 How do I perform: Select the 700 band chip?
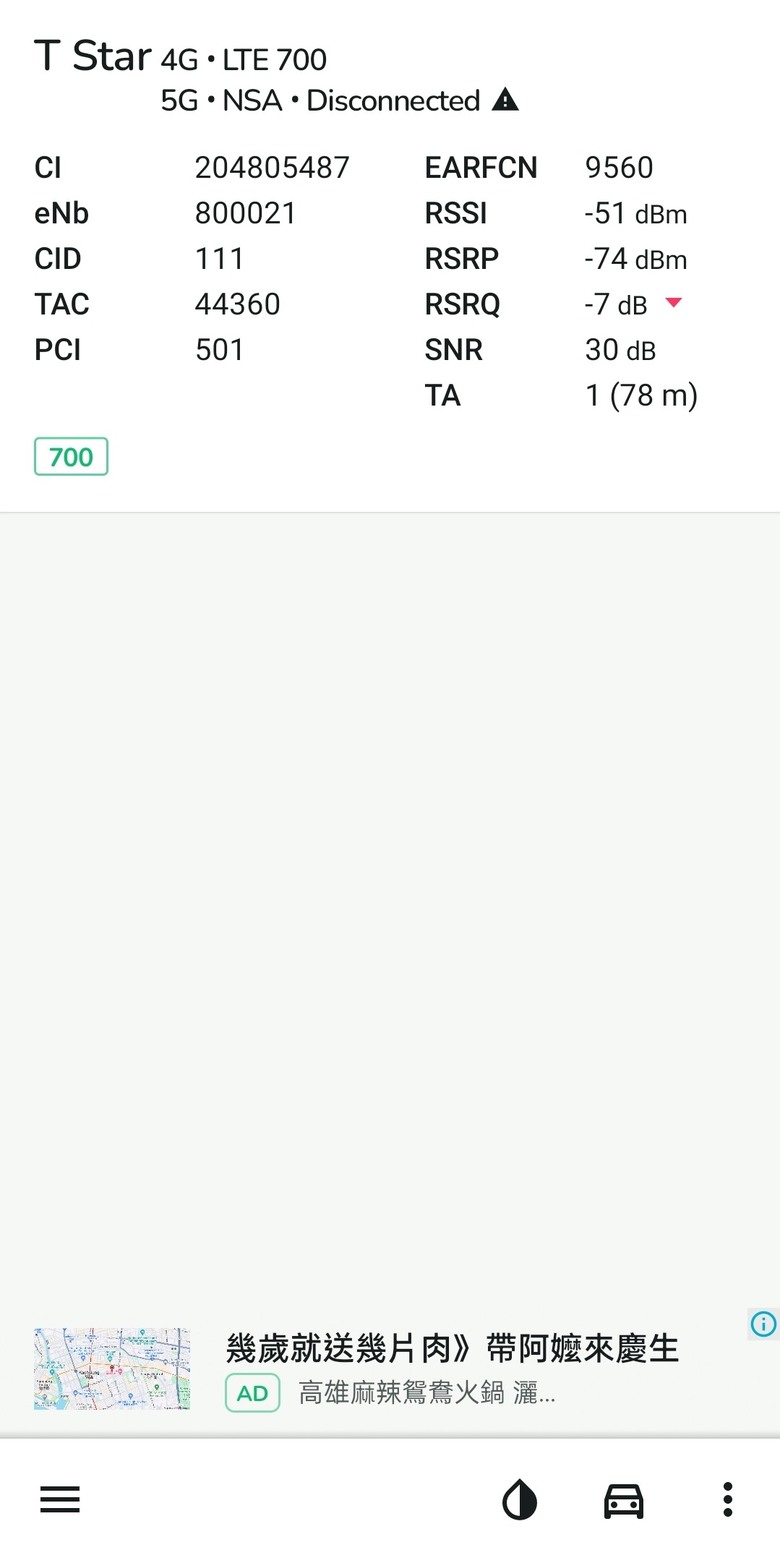point(71,457)
